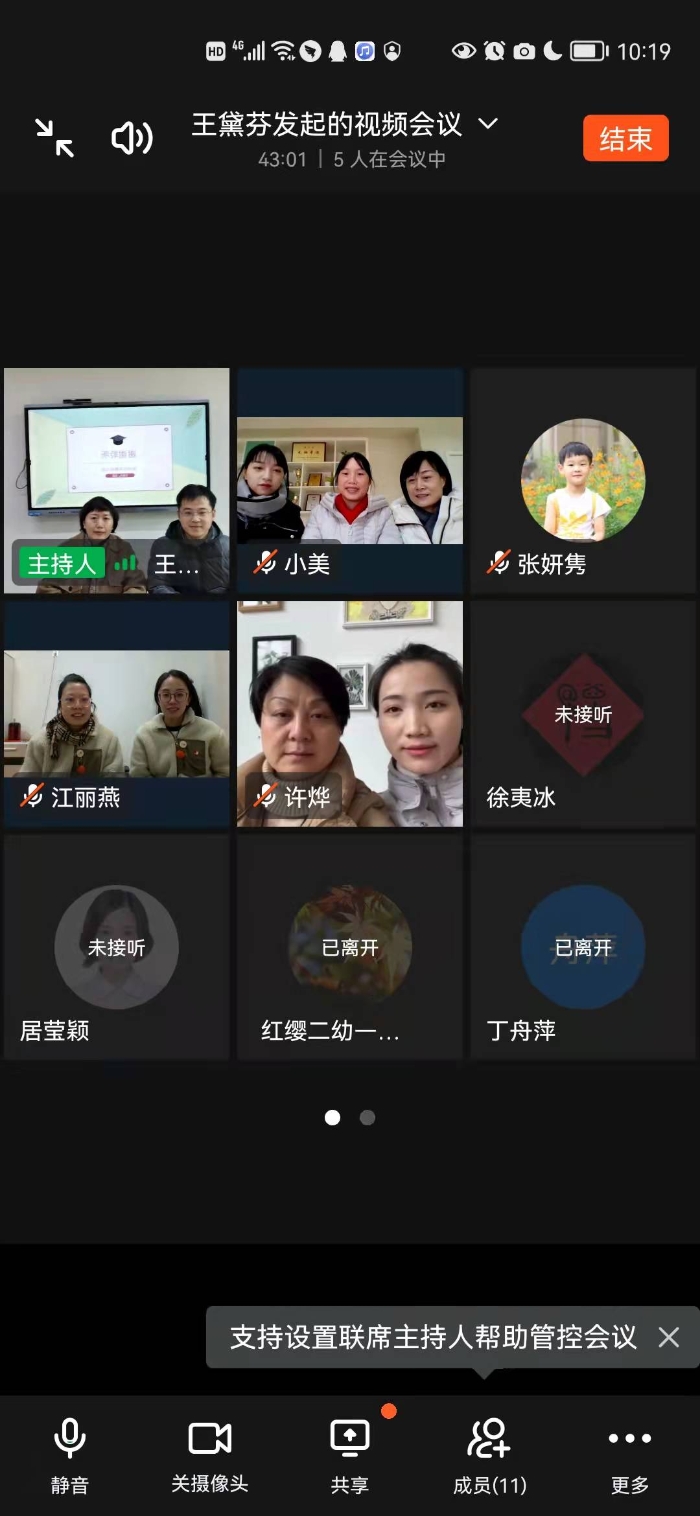Expand the meeting title dropdown
The height and width of the screenshot is (1516, 700).
(x=487, y=124)
